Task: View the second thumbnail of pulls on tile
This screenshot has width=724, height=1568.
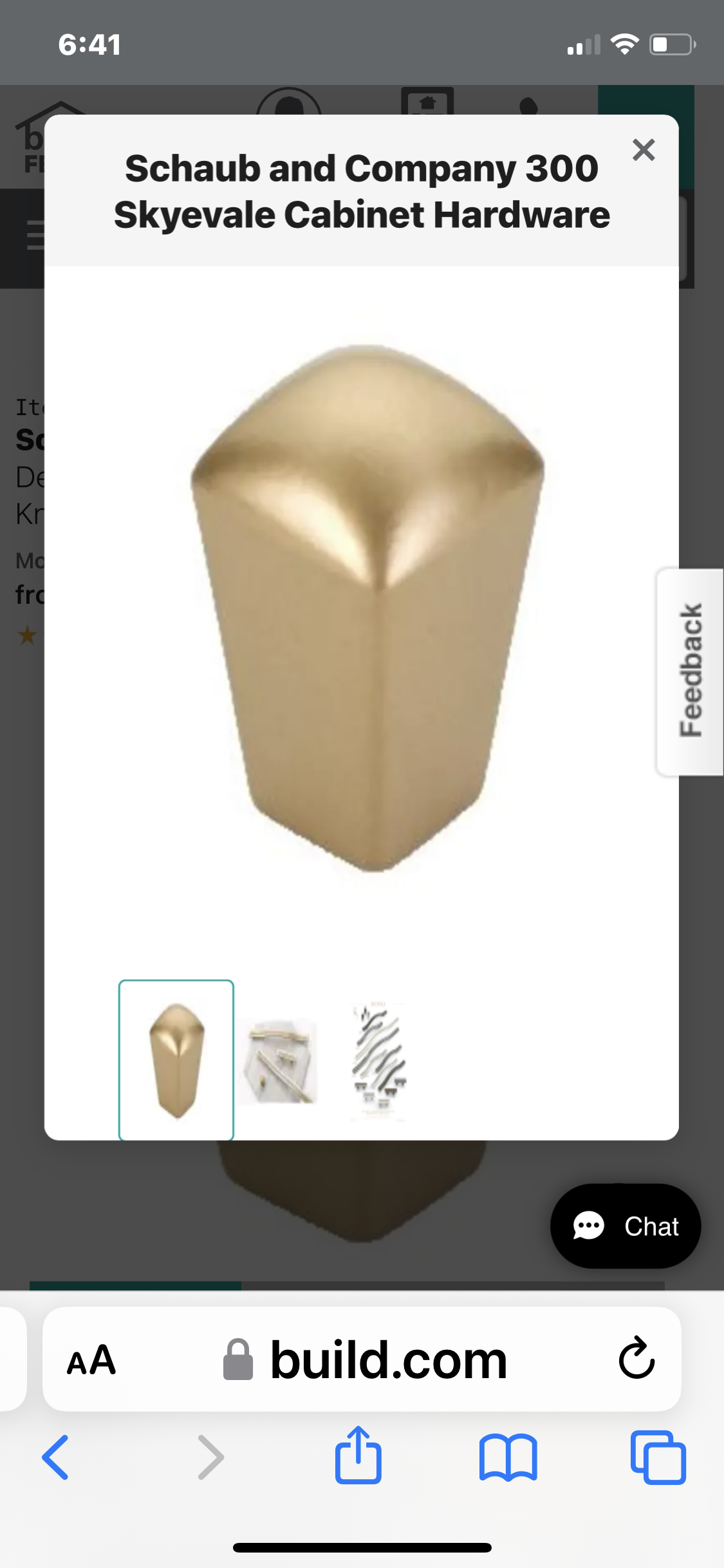Action: pos(278,1061)
